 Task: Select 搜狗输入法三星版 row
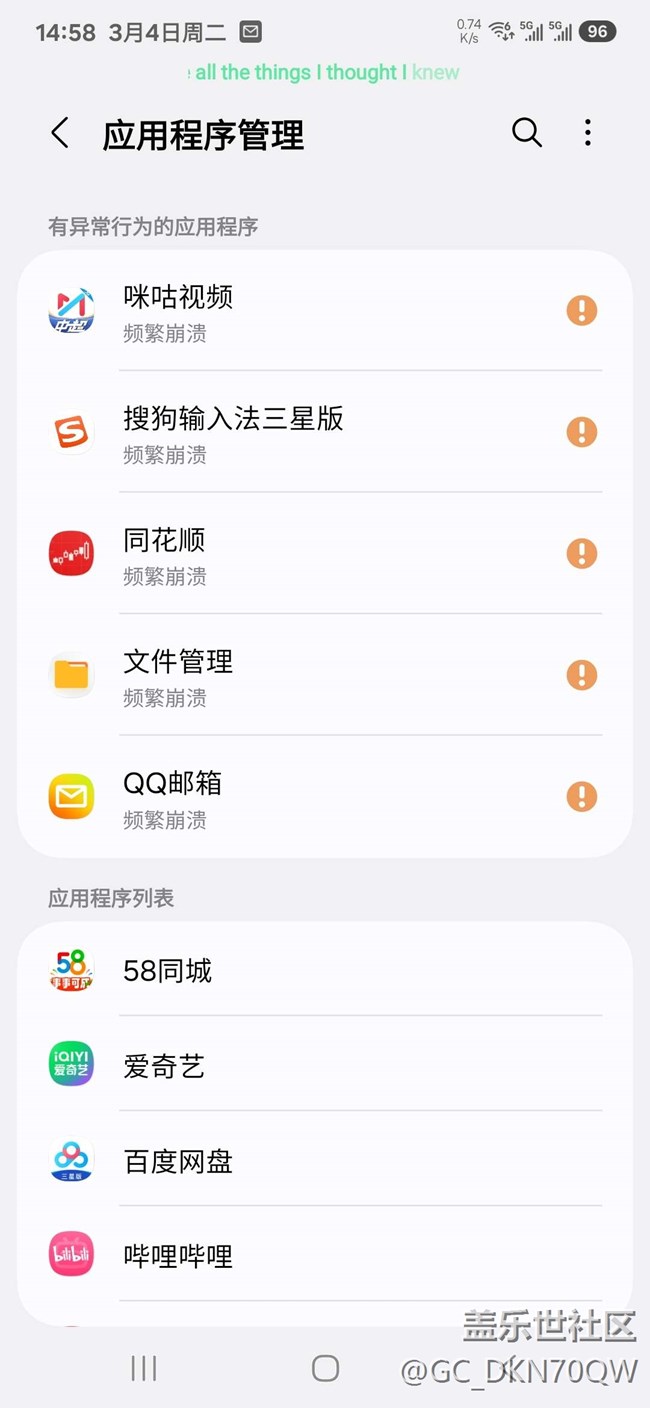point(325,432)
